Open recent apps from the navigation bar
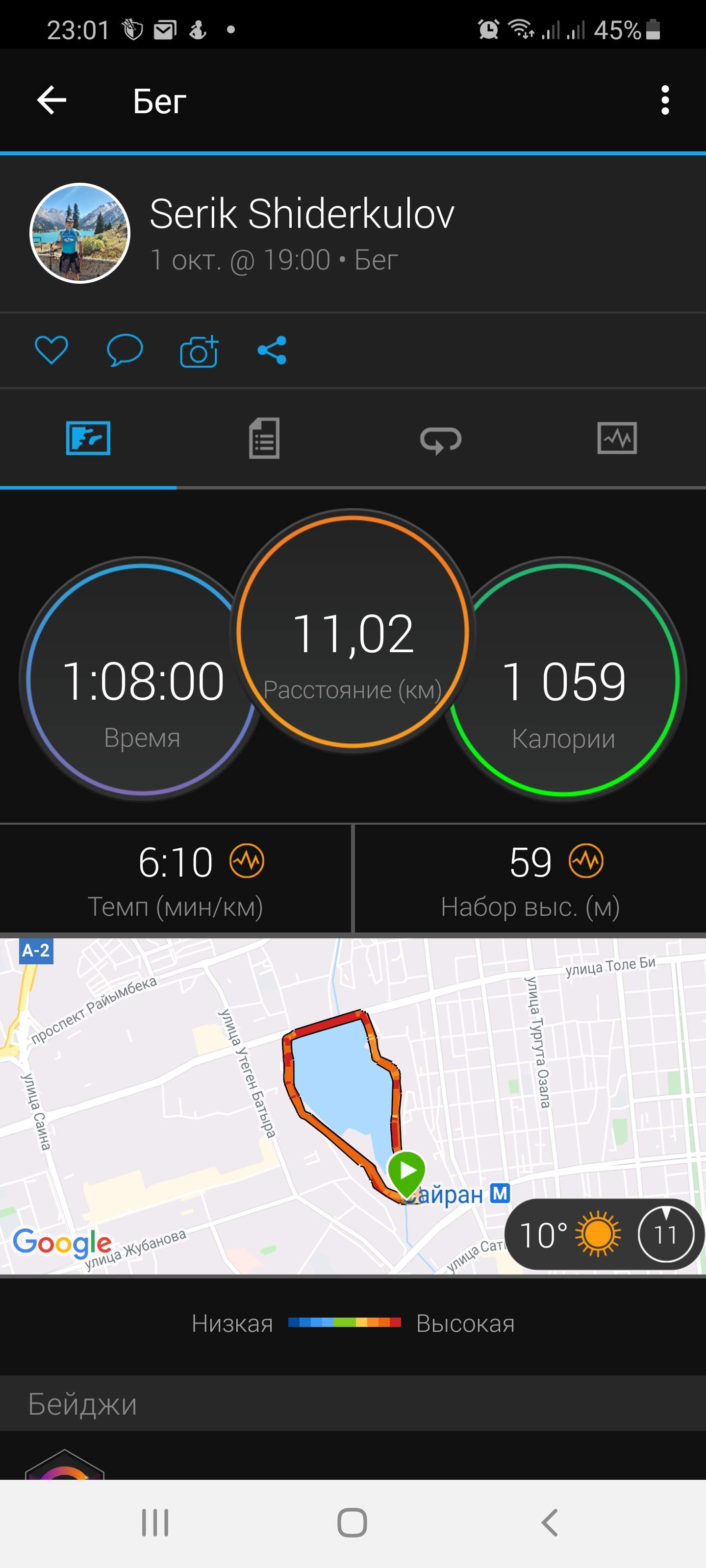The height and width of the screenshot is (1568, 706). [x=155, y=1523]
